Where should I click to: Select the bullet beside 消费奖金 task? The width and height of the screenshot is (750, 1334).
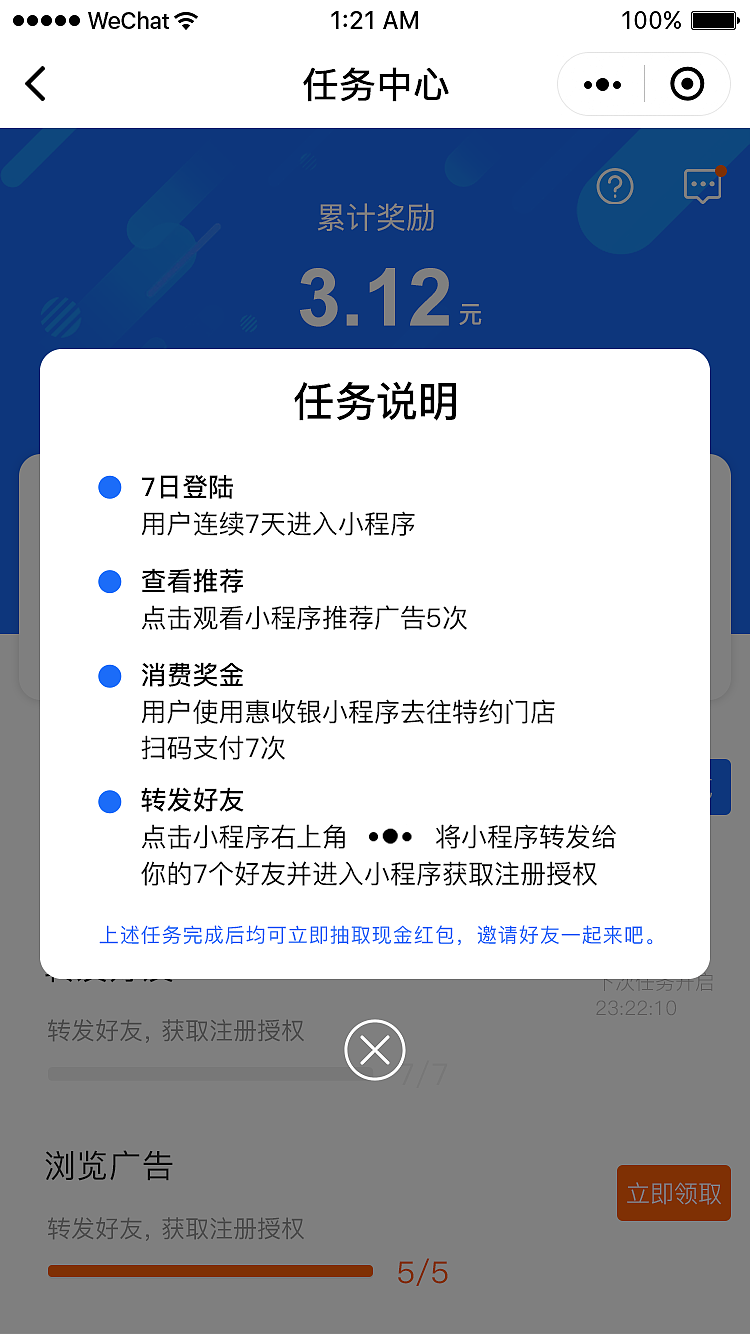tap(110, 676)
